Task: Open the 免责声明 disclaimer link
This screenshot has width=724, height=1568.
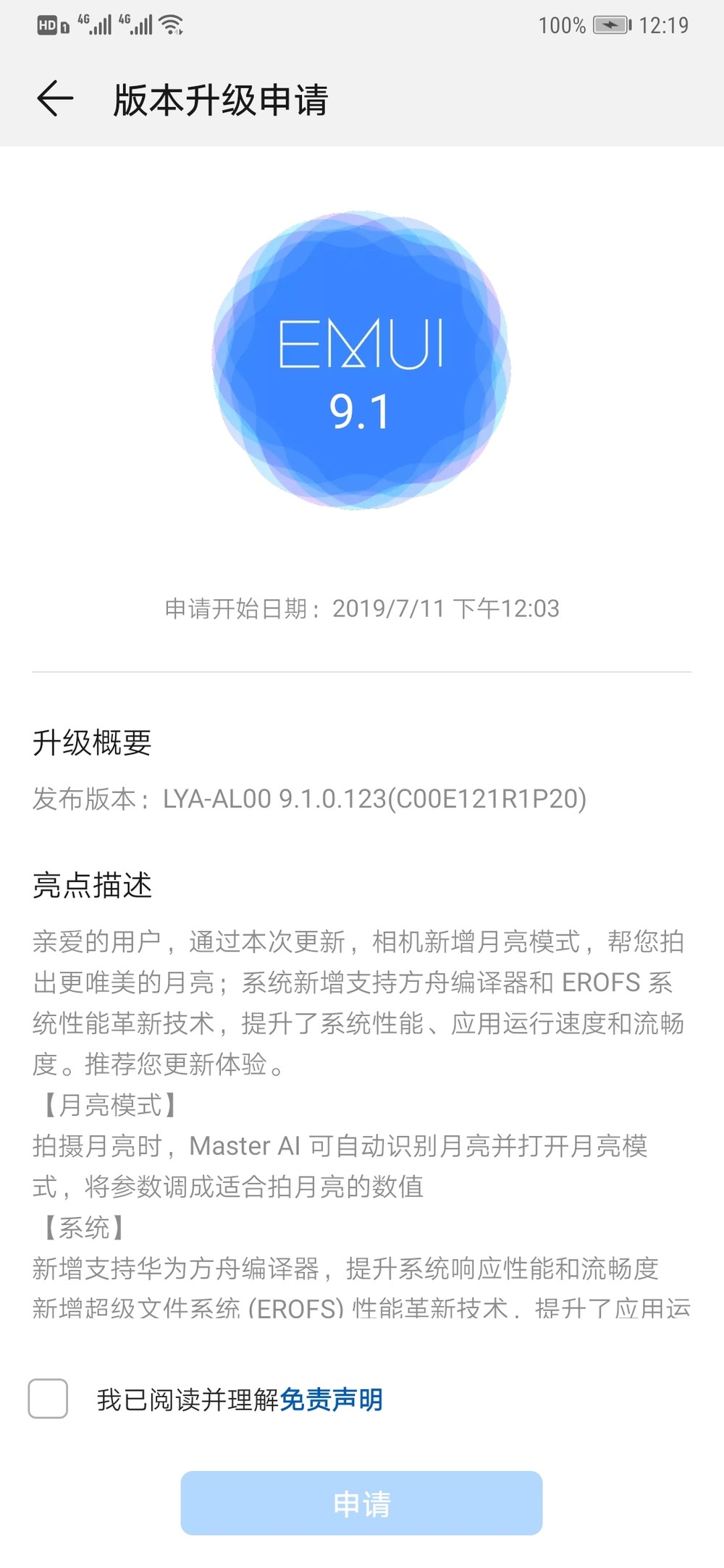Action: [331, 1399]
